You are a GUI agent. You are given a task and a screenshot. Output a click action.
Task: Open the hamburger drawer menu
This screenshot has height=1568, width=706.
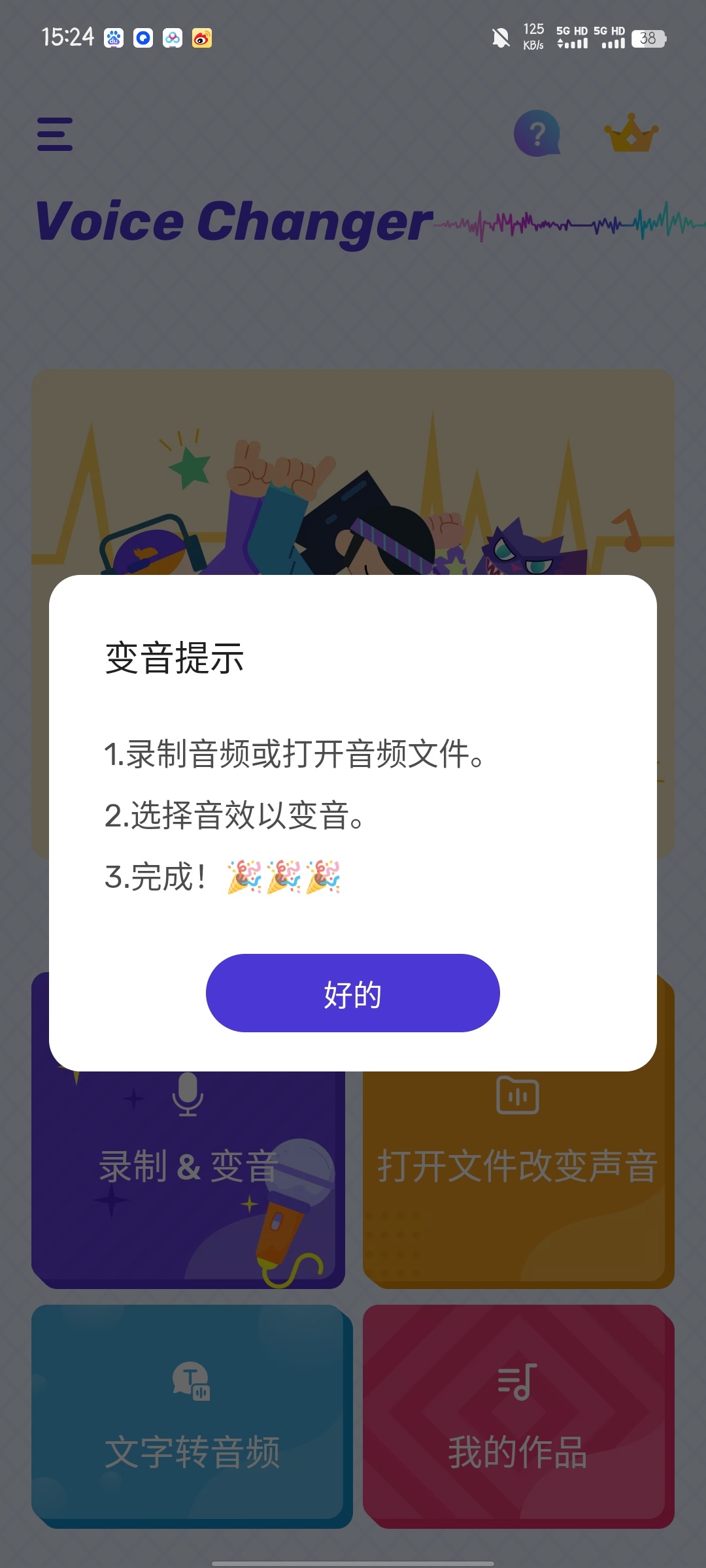55,134
